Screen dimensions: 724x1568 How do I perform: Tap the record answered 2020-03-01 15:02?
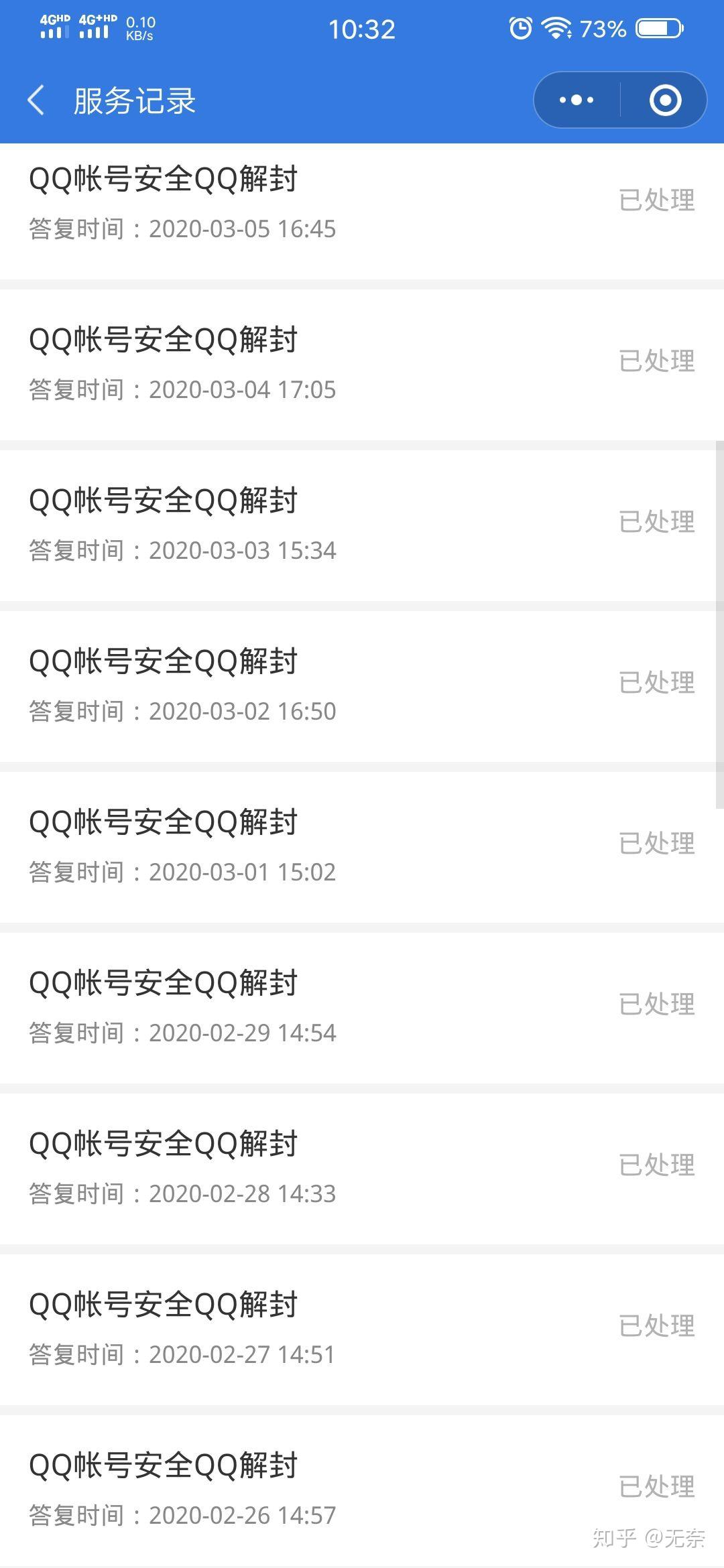pyautogui.click(x=362, y=846)
